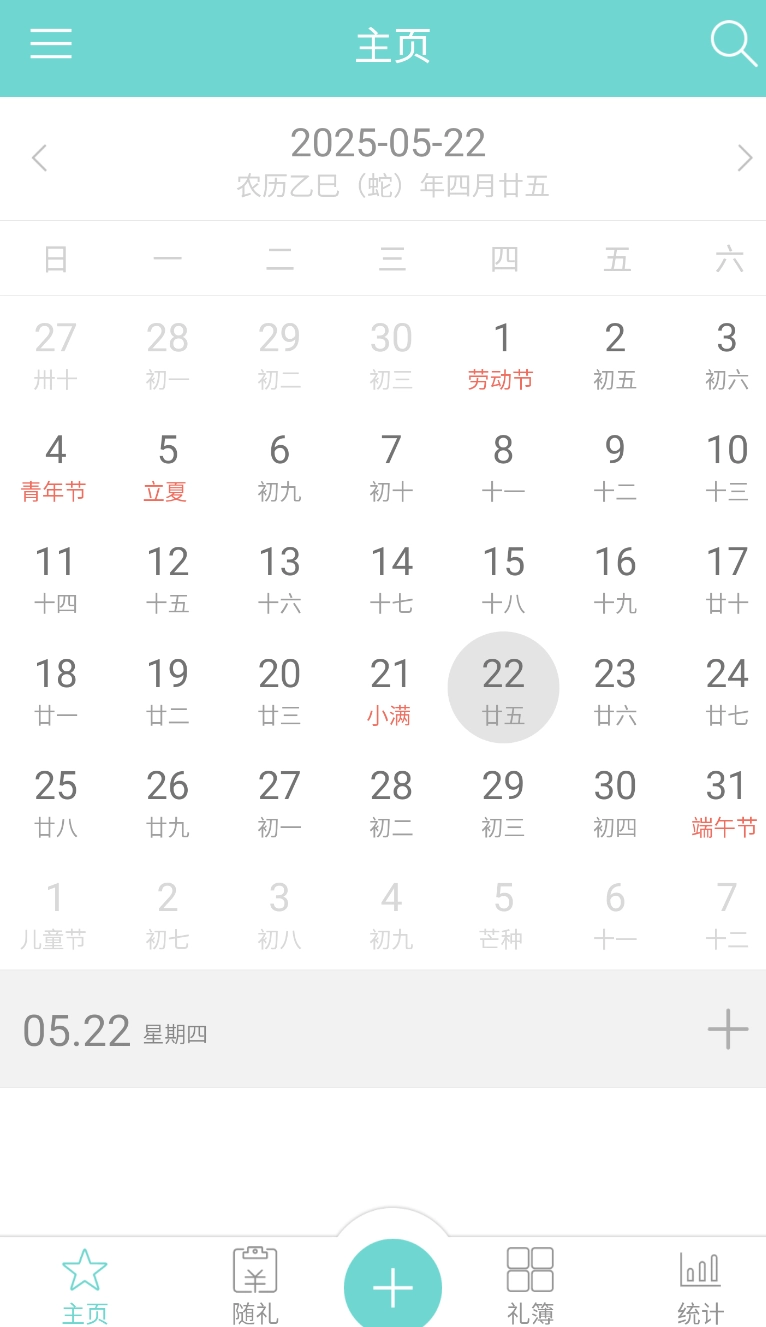Switch to the 礼簿 tab
766x1327 pixels.
pyautogui.click(x=530, y=1285)
